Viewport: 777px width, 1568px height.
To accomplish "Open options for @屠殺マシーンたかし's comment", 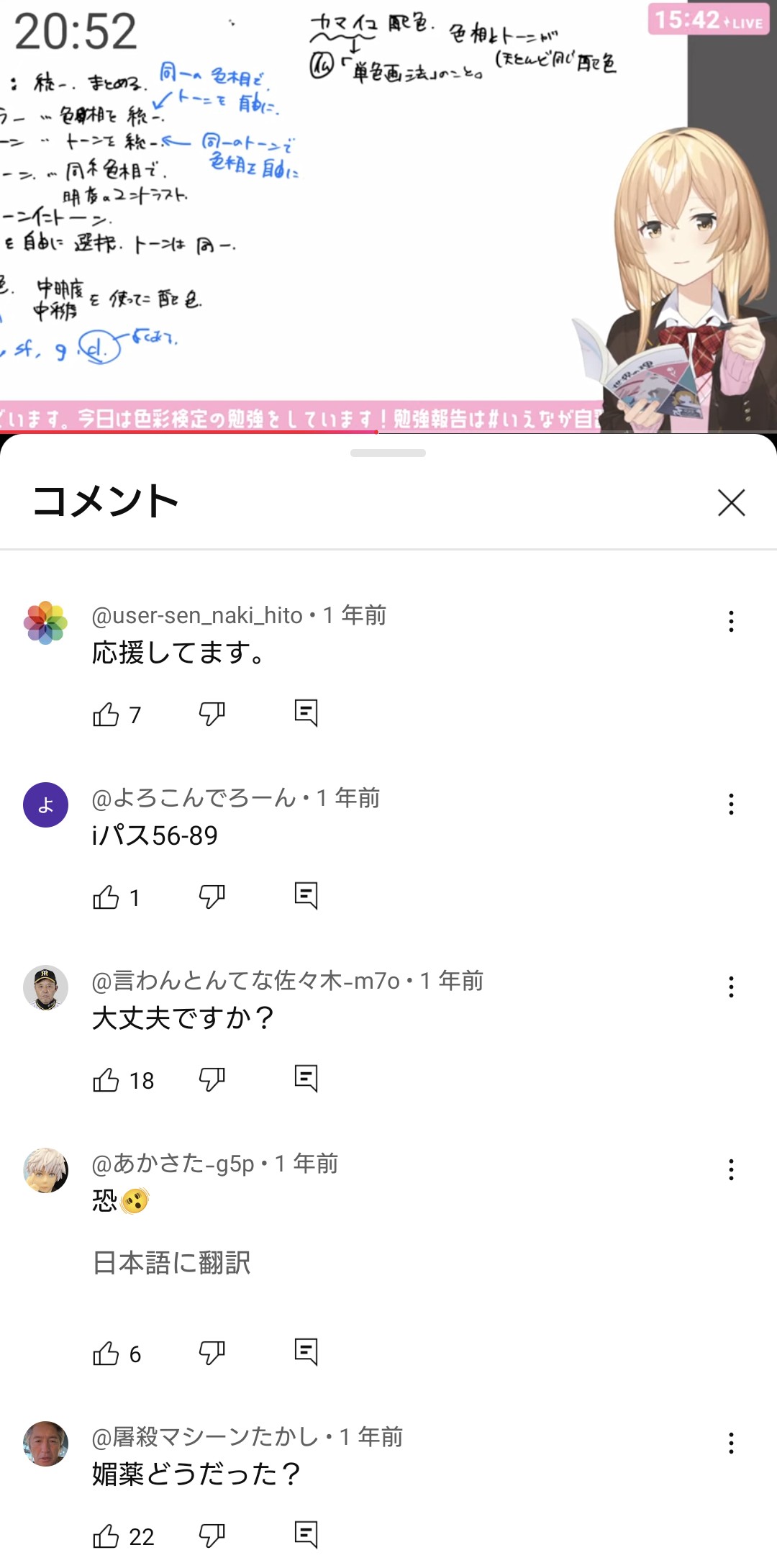I will 731,1443.
